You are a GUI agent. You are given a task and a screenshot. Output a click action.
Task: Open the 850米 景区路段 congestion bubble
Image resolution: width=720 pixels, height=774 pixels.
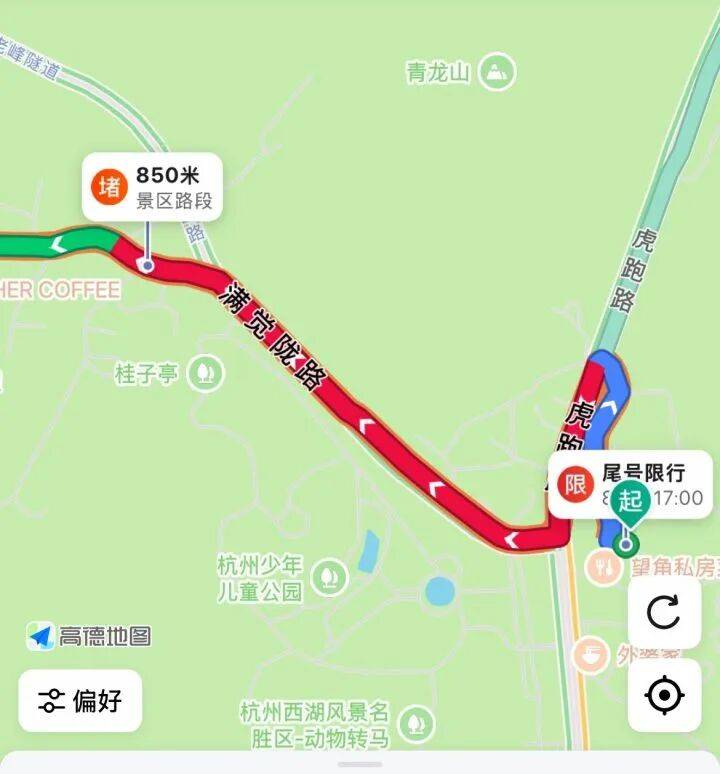coord(153,187)
